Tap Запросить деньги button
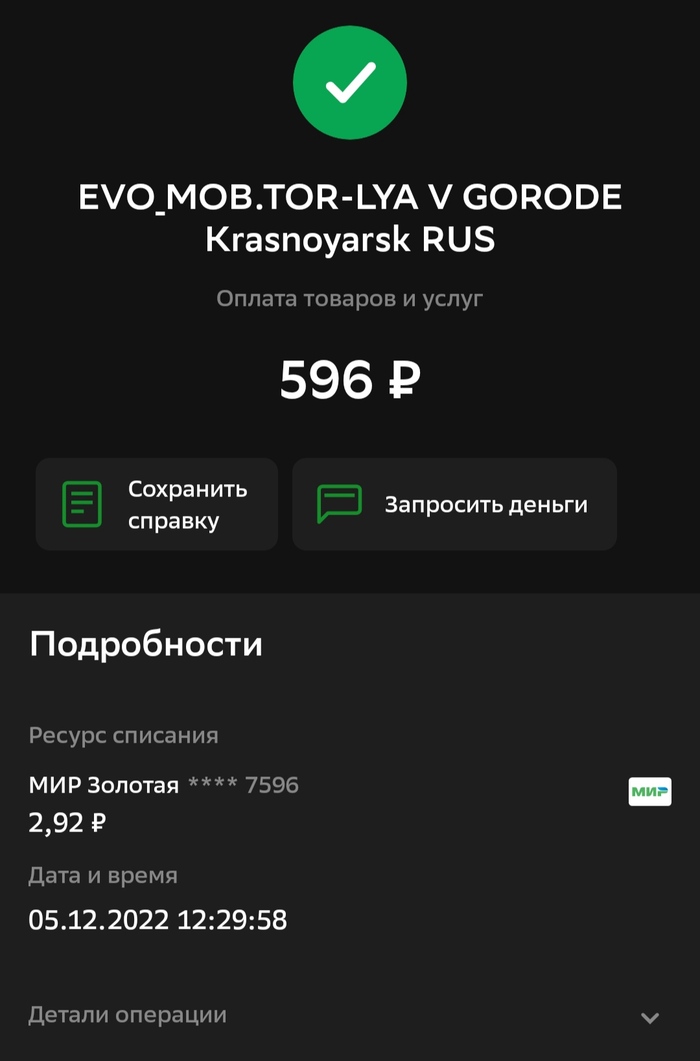 coord(454,505)
